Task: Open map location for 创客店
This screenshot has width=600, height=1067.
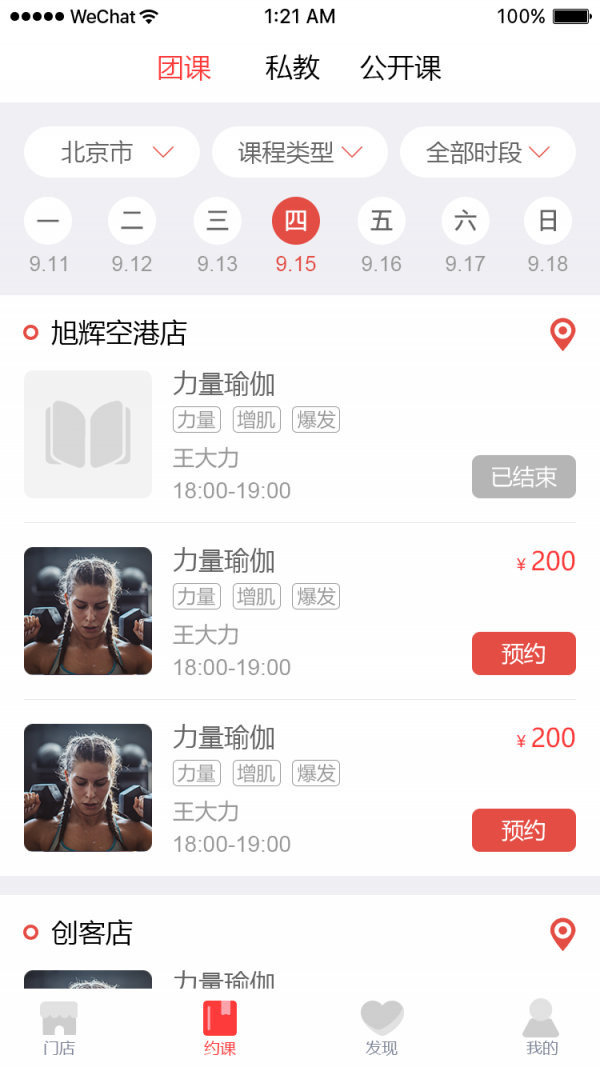Action: pyautogui.click(x=563, y=934)
